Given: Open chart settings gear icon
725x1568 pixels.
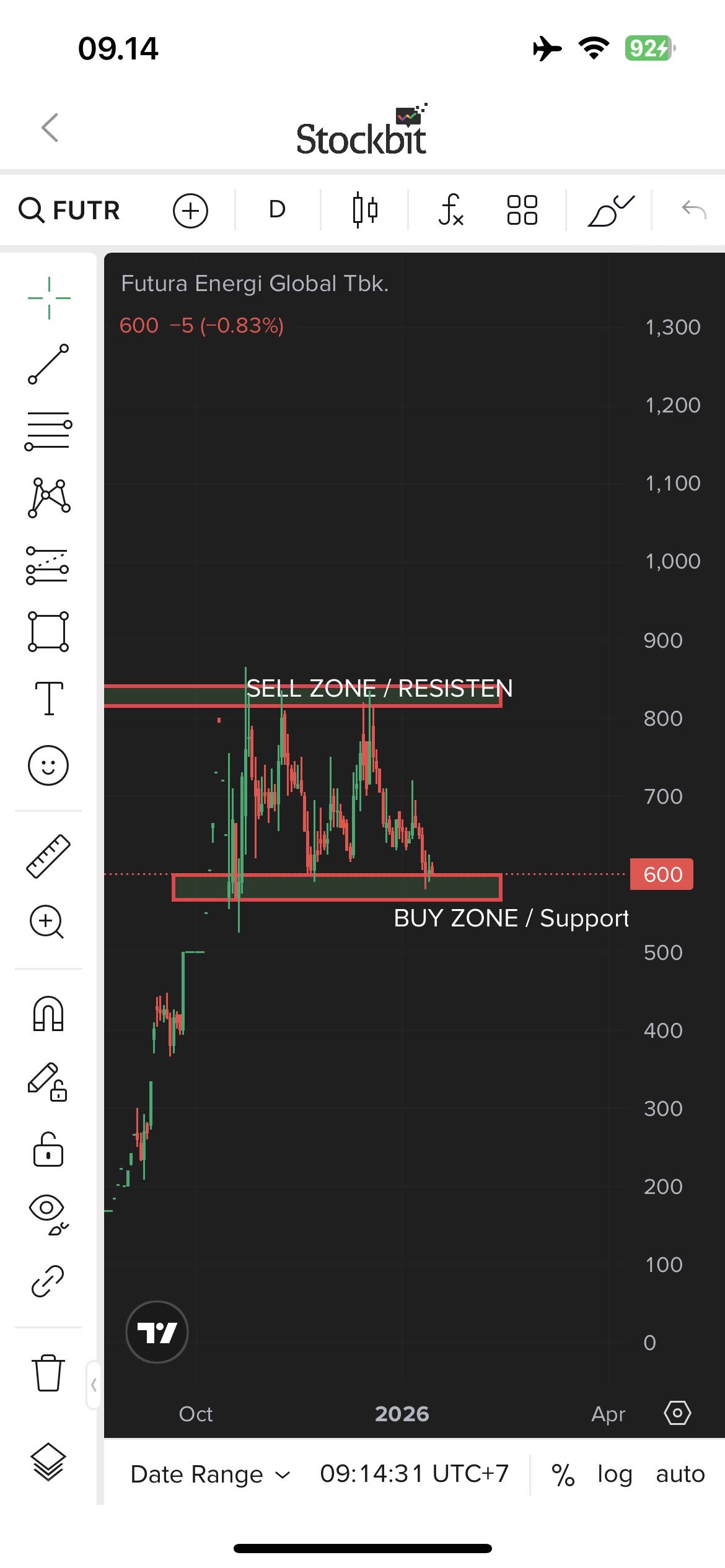Looking at the screenshot, I should click(x=677, y=1413).
